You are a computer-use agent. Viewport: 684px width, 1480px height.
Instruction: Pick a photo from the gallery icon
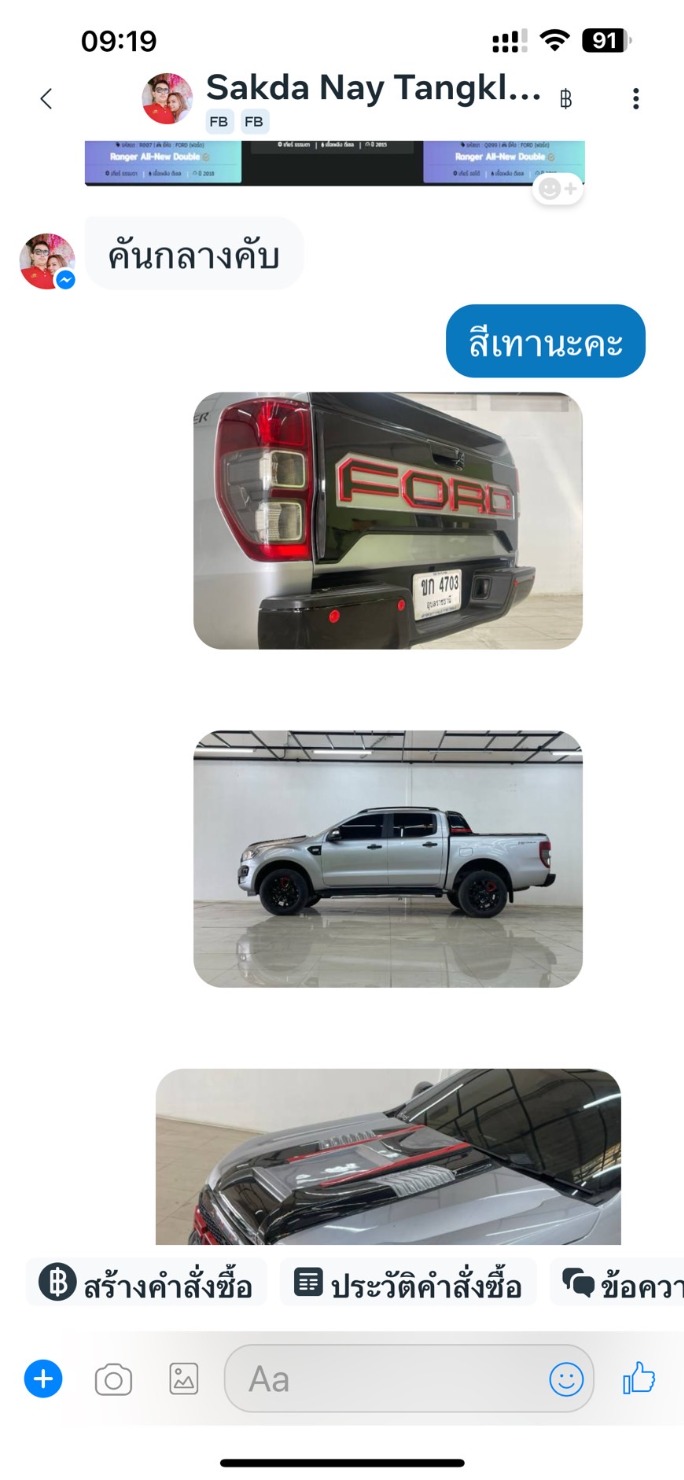click(x=184, y=1379)
